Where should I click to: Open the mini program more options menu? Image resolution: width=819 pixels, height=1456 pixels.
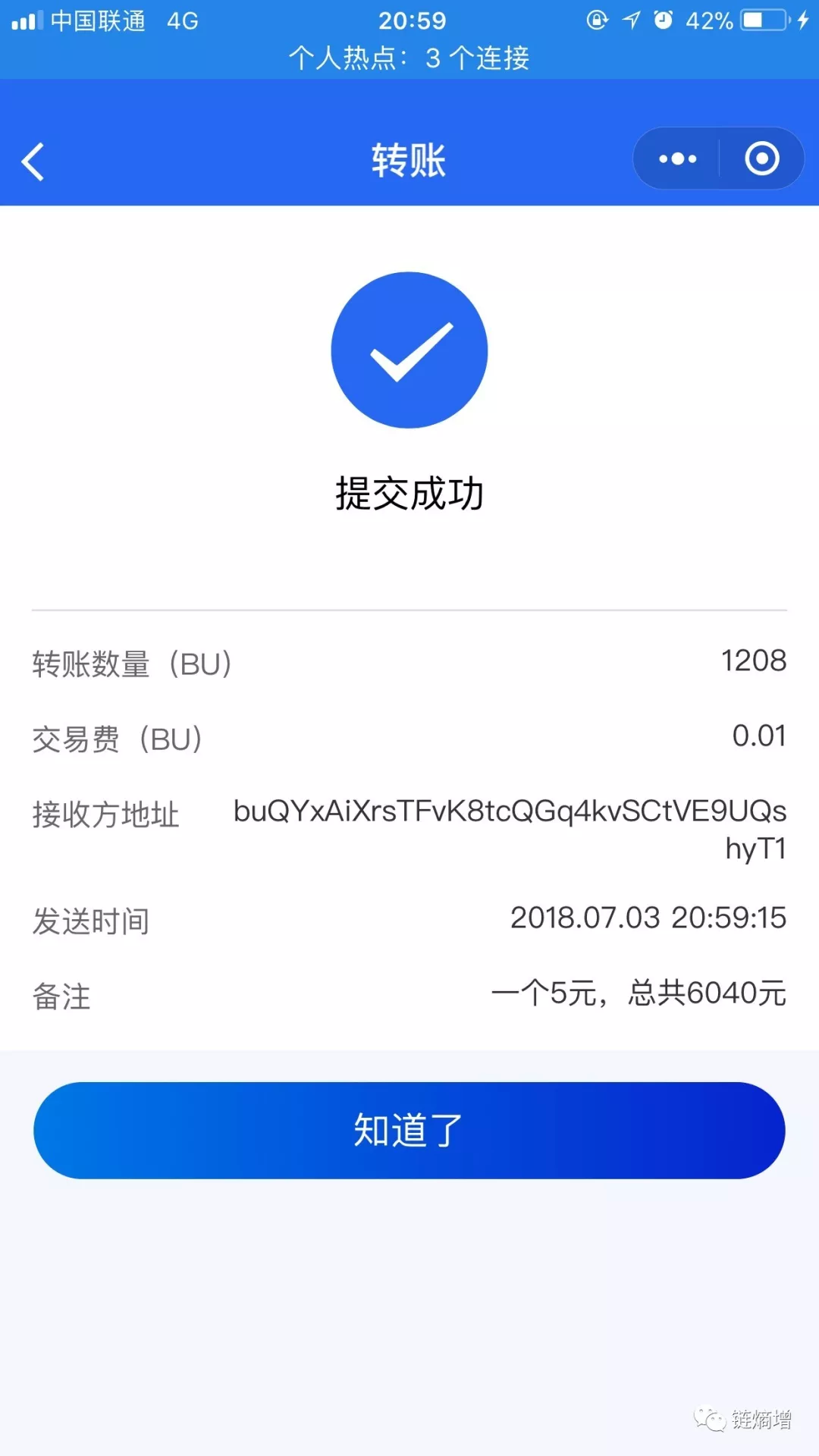(x=677, y=158)
